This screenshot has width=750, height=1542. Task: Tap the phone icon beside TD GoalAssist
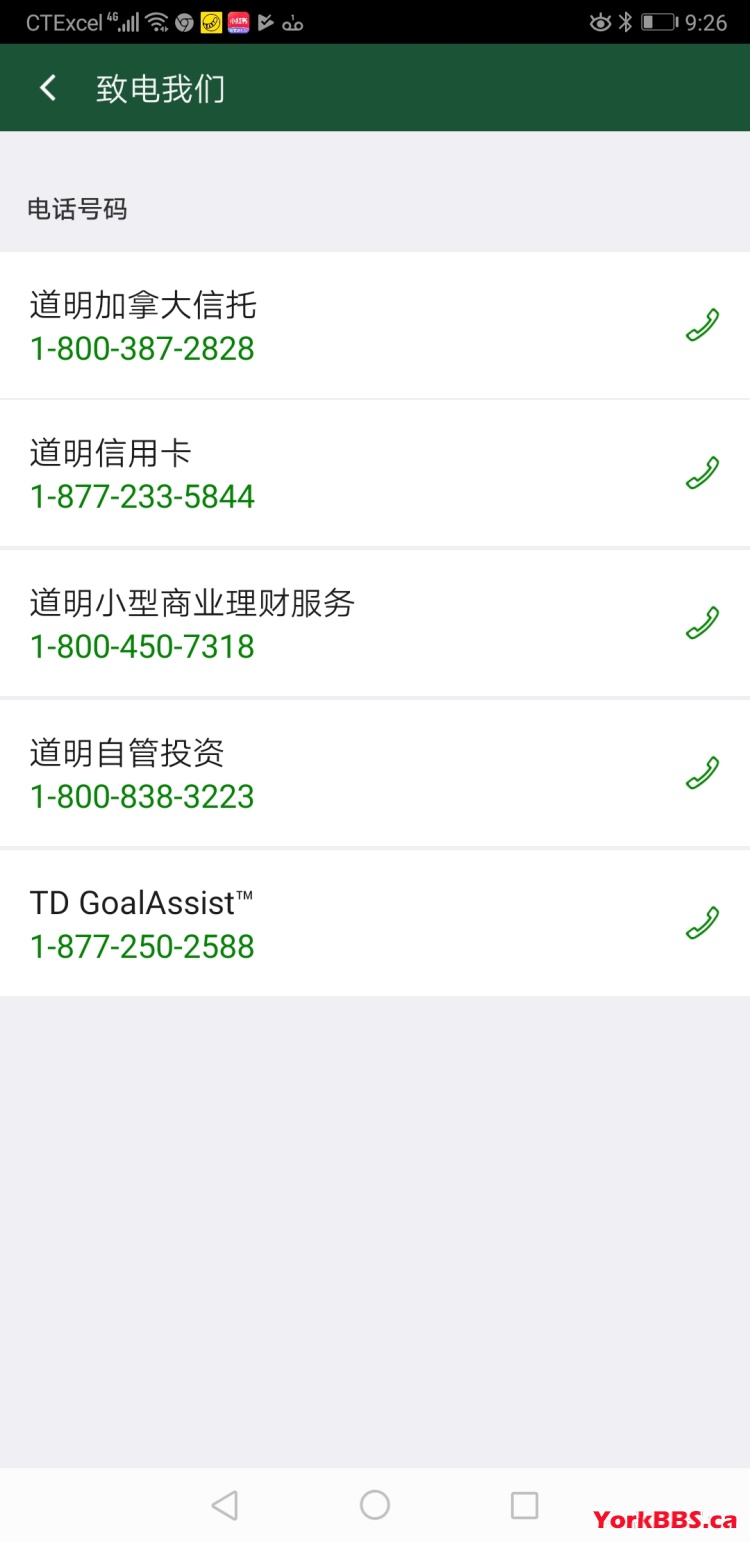703,921
